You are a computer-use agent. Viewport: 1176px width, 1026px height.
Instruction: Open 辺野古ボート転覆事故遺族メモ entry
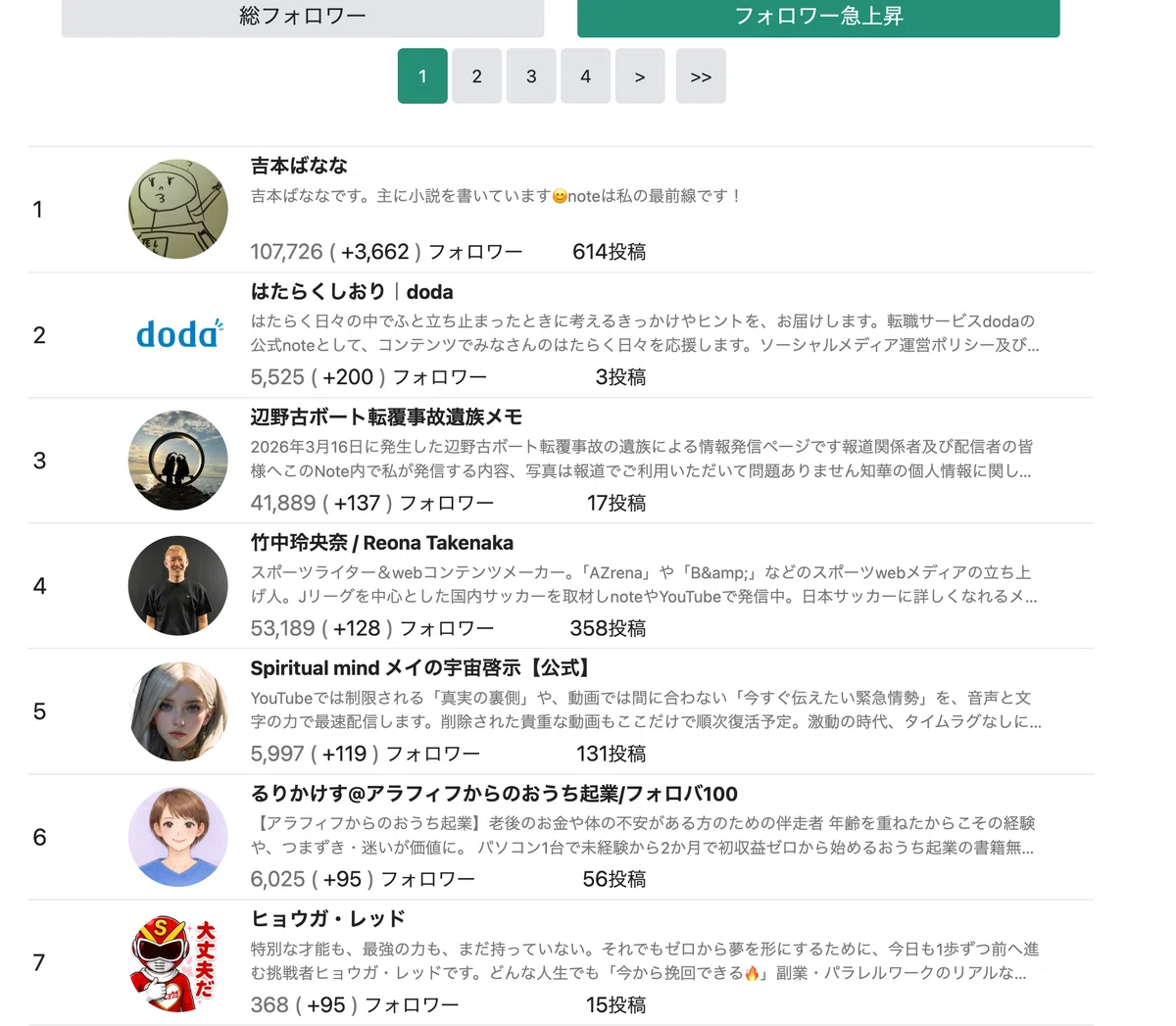point(386,417)
